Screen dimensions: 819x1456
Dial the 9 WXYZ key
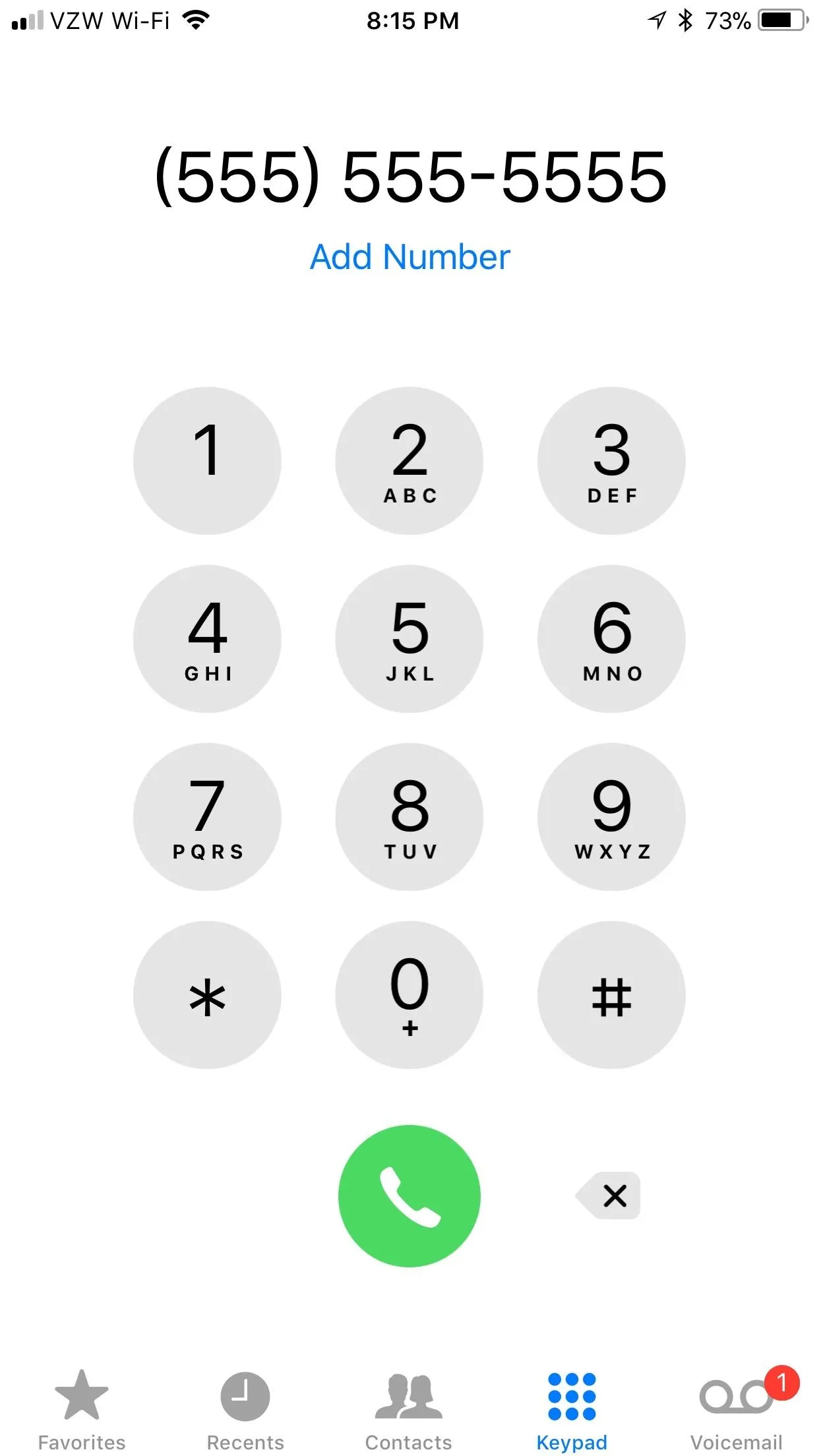[611, 816]
